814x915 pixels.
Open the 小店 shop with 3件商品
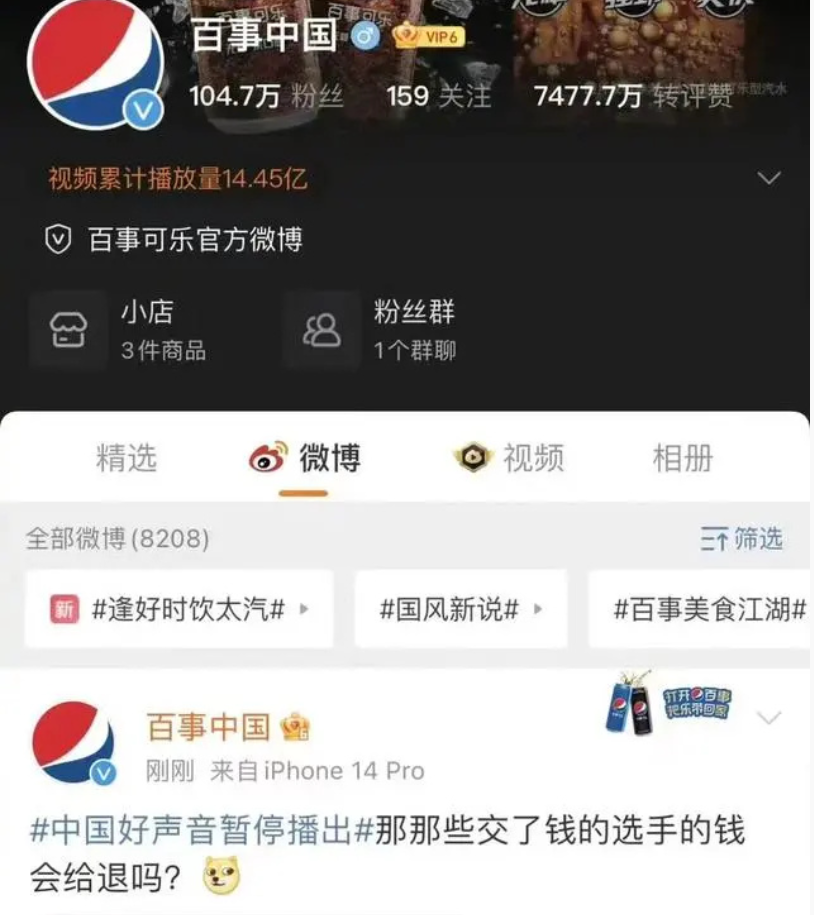tap(118, 330)
